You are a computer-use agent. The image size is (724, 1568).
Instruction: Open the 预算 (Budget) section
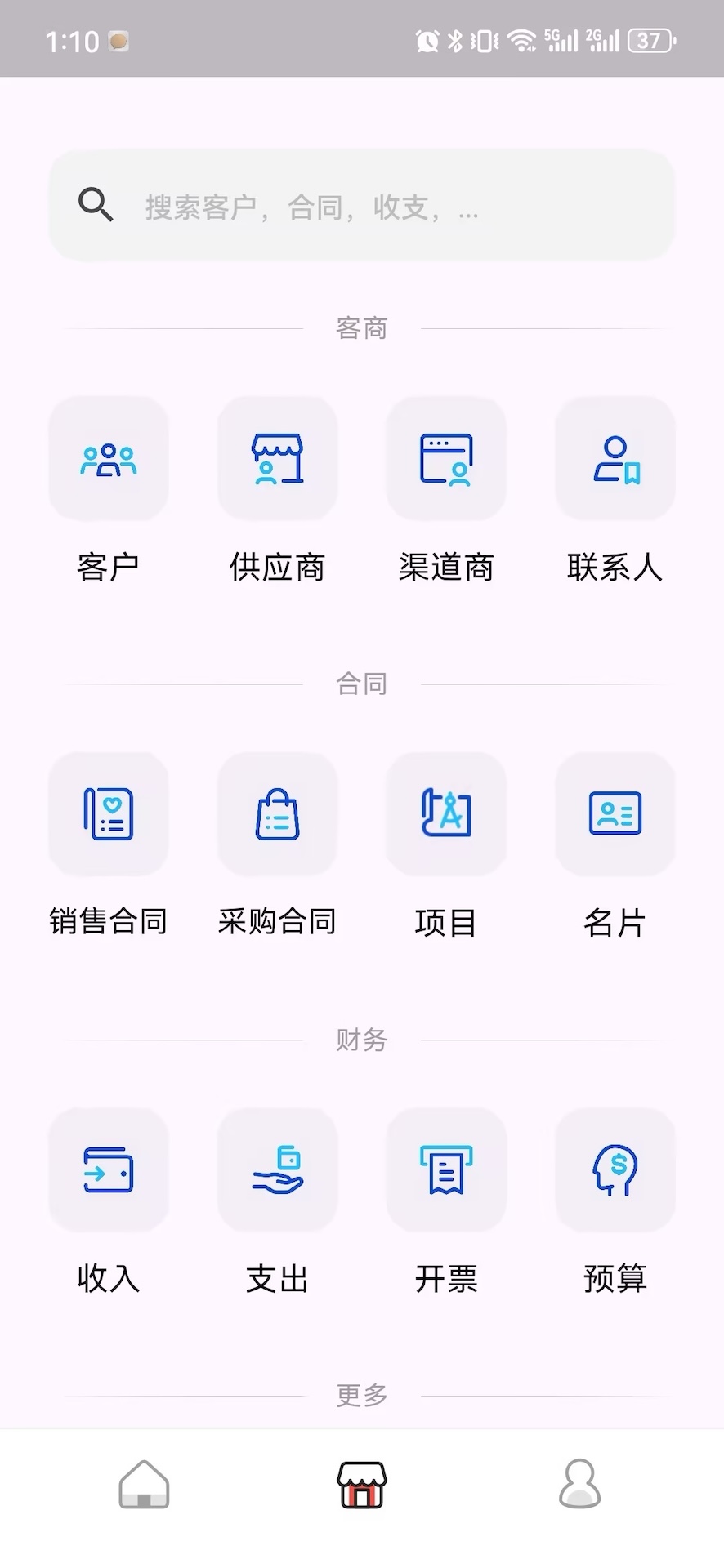click(615, 1169)
